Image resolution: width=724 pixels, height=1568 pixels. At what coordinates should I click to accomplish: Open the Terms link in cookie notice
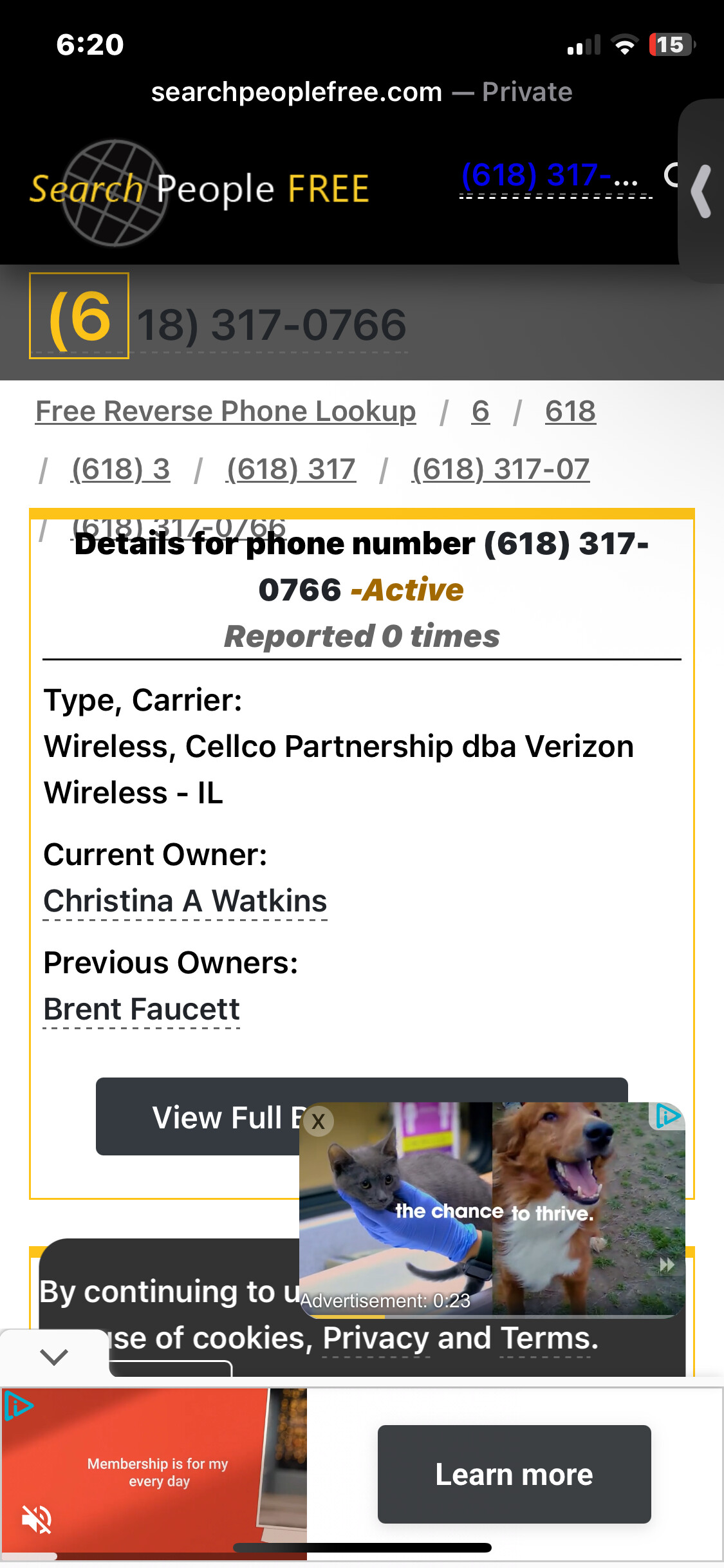544,1339
